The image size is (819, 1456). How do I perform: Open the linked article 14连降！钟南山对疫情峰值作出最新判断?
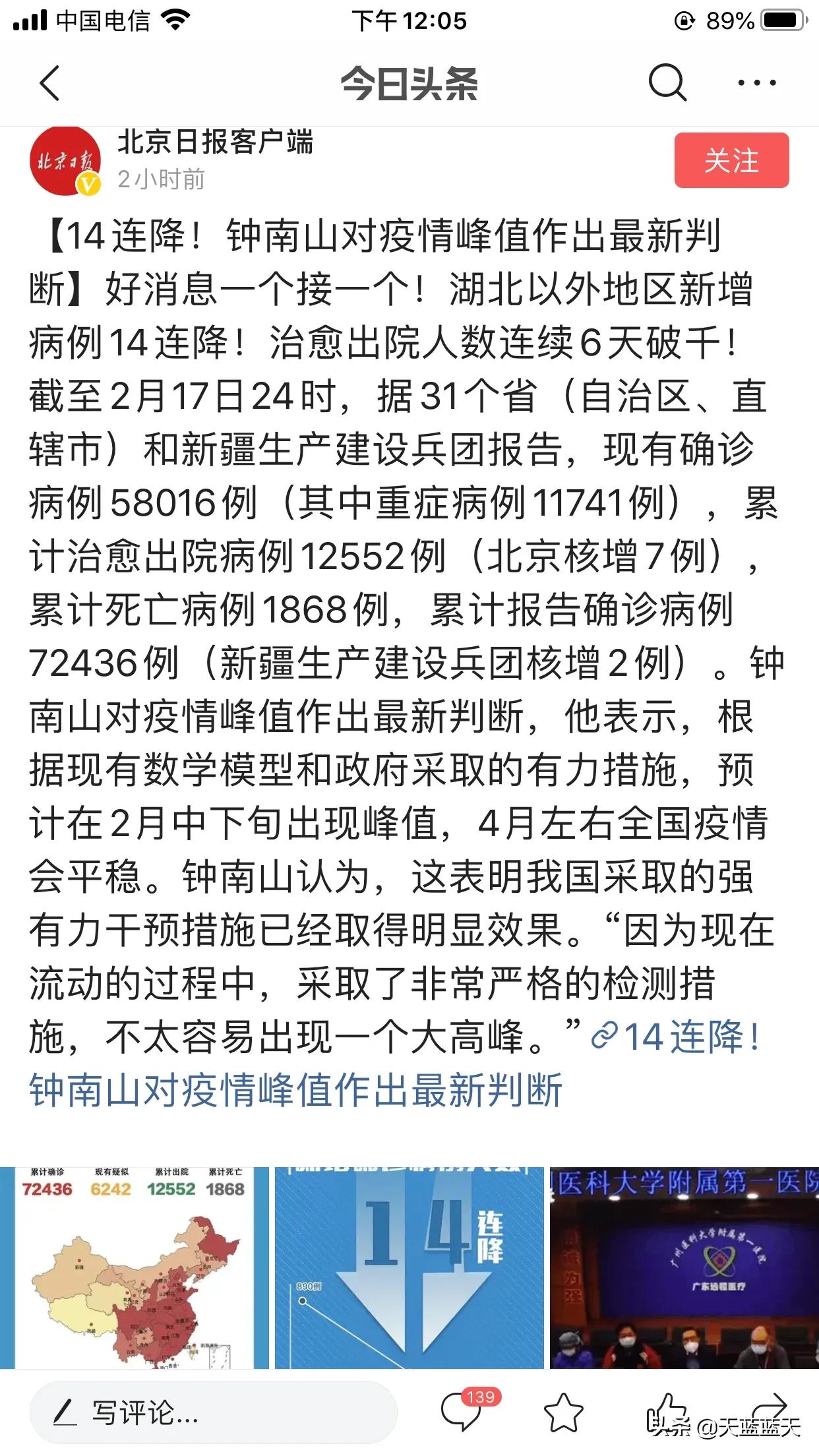pyautogui.click(x=396, y=1063)
